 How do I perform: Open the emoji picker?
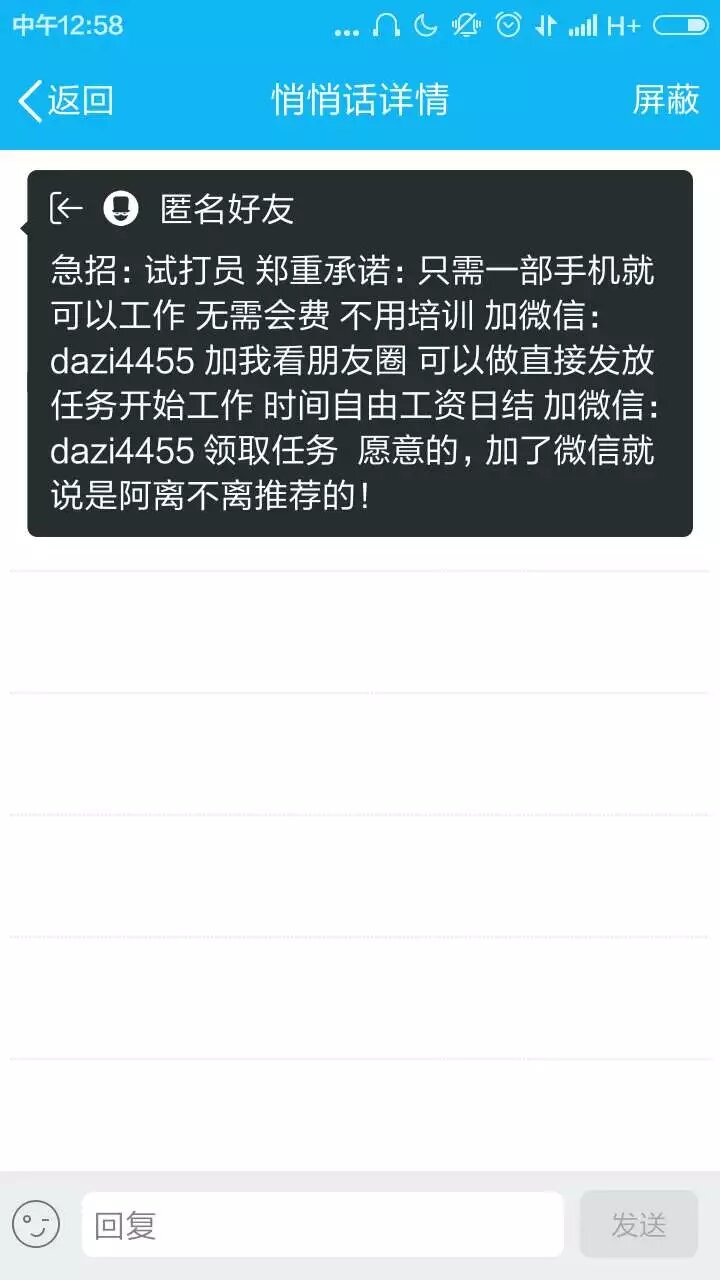click(x=36, y=1224)
